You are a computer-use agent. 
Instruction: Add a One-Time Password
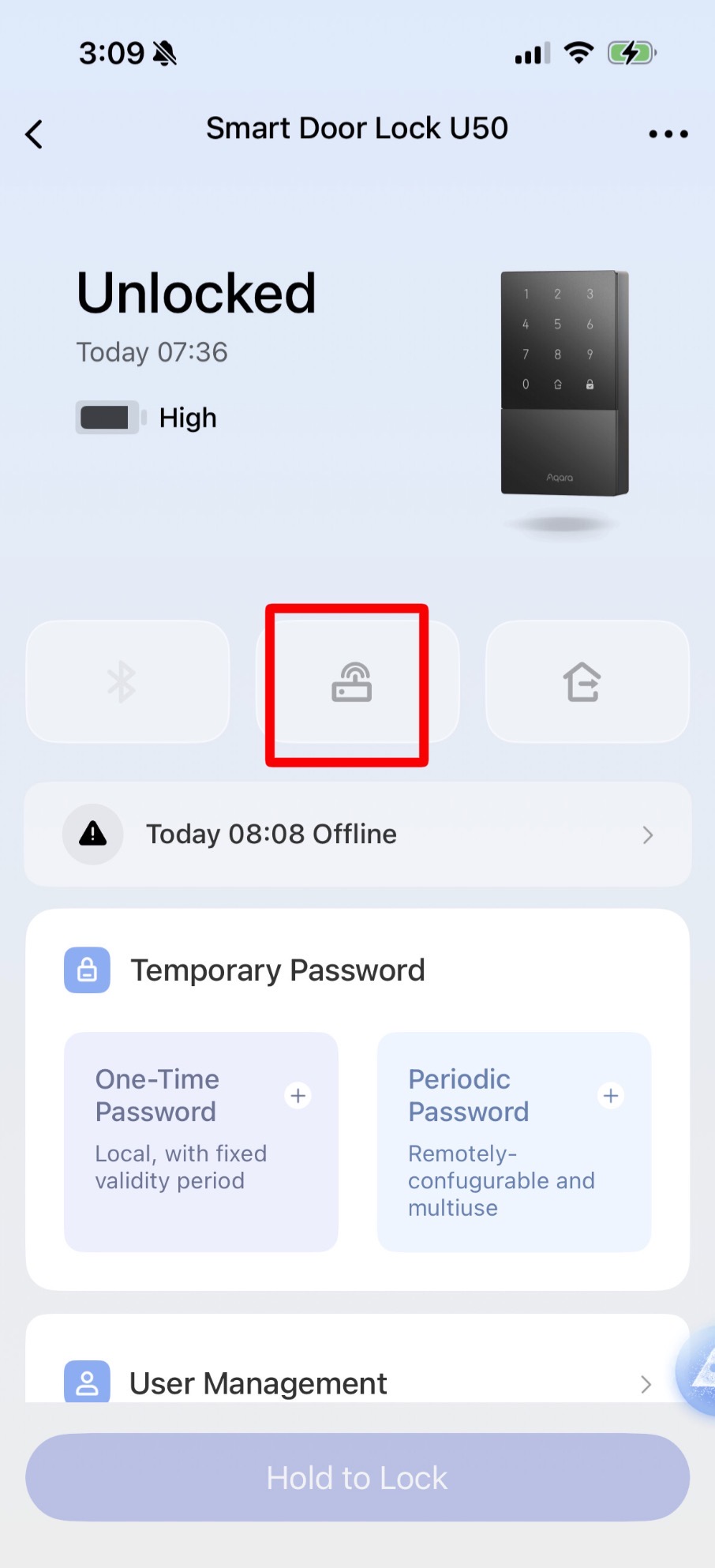[x=298, y=1096]
